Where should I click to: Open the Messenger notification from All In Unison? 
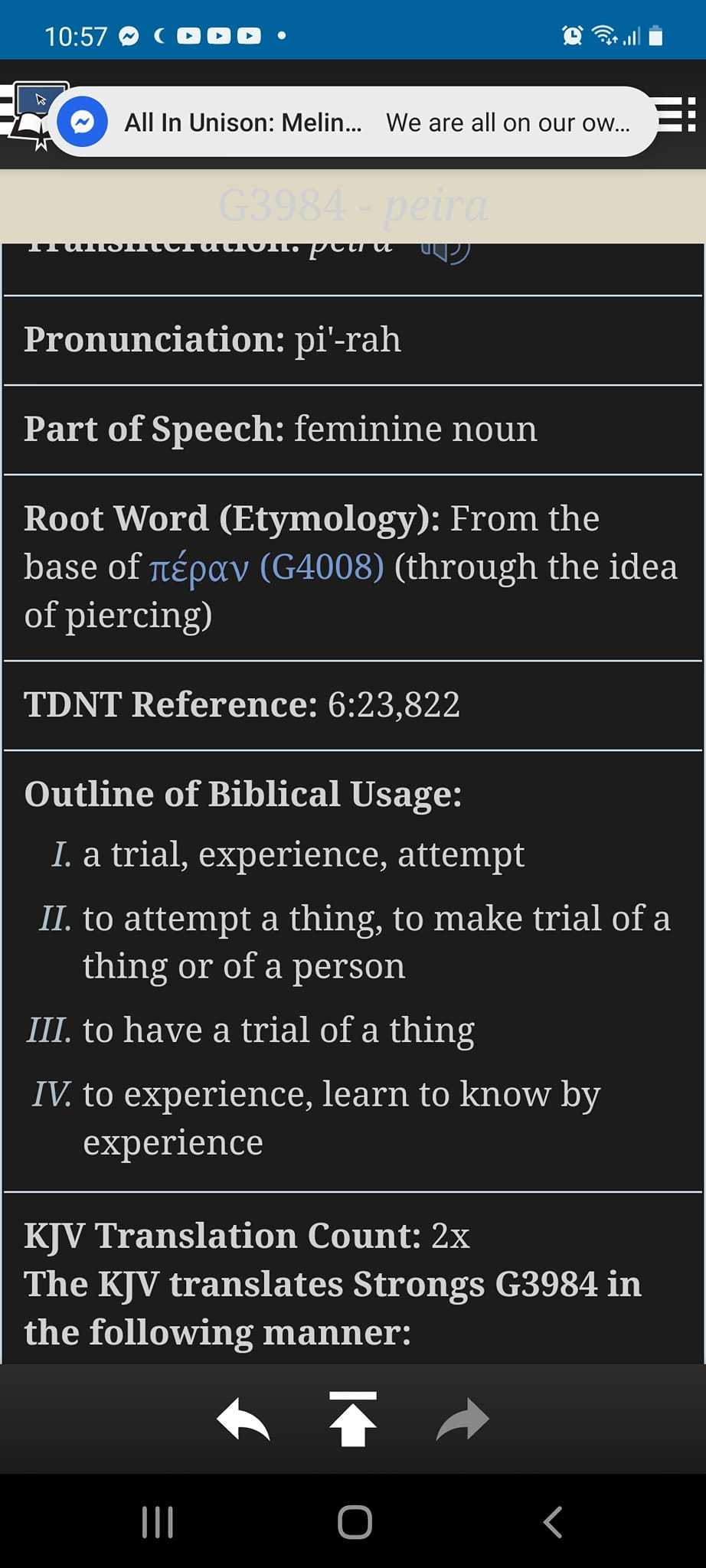pyautogui.click(x=352, y=122)
